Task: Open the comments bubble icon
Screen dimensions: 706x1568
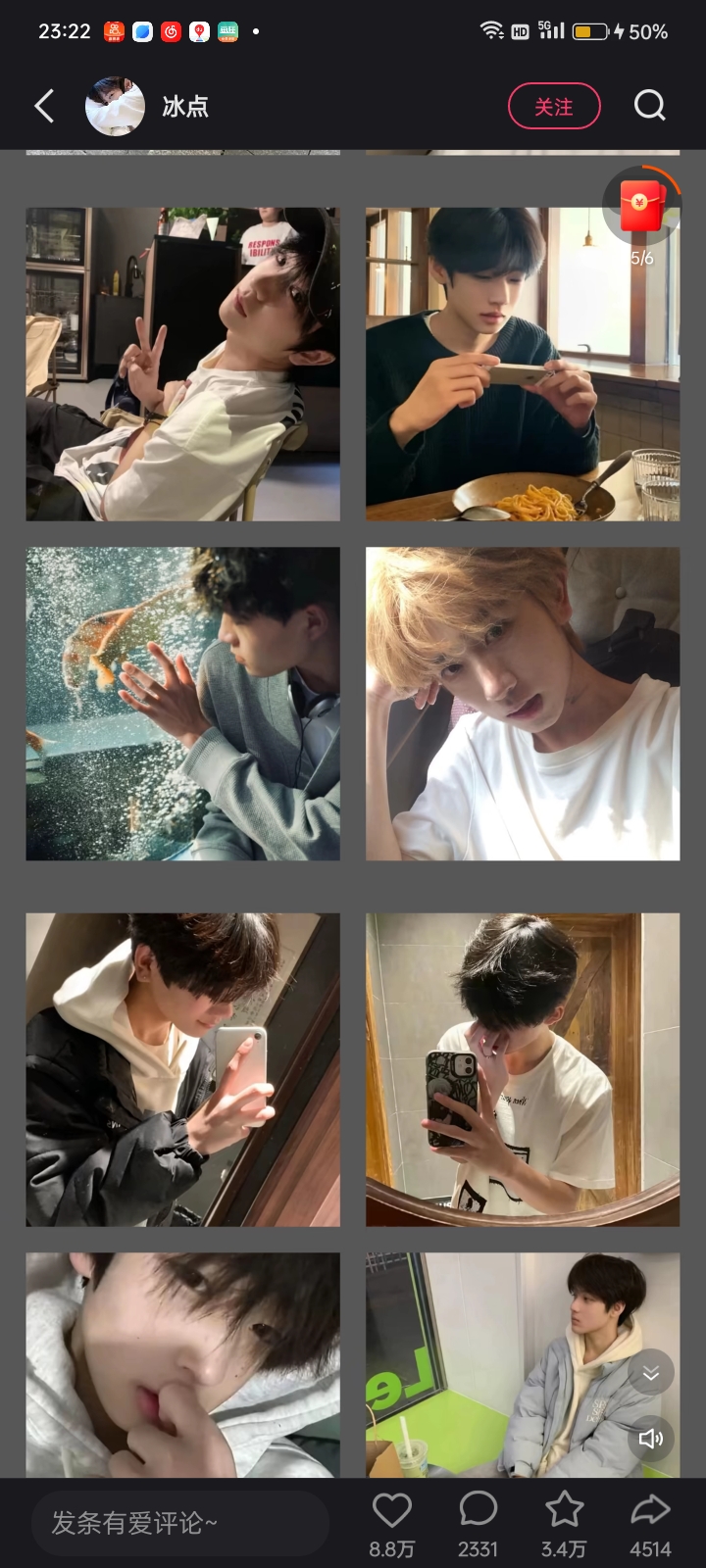Action: pyautogui.click(x=478, y=1510)
